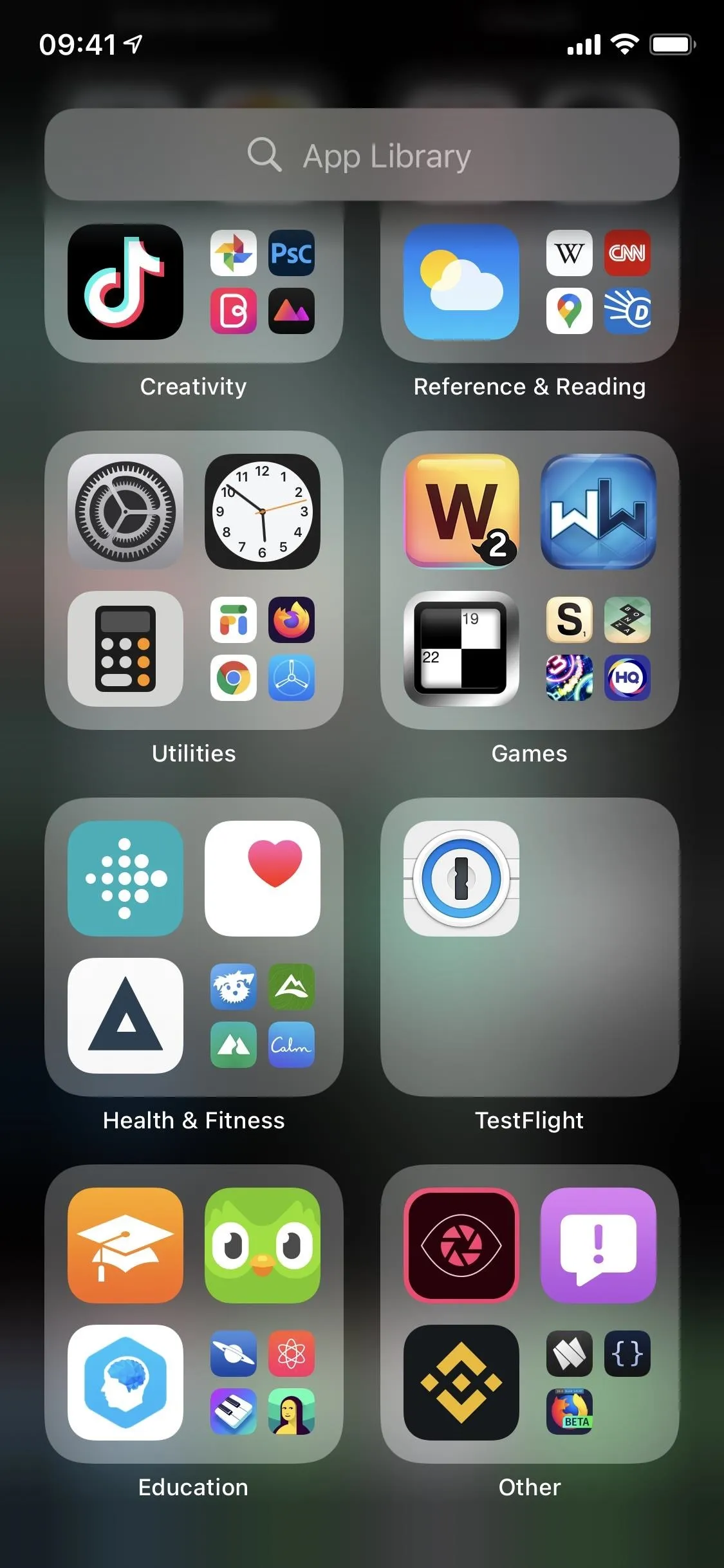This screenshot has height=1568, width=724.
Task: Open the Fitbit app
Action: (125, 879)
